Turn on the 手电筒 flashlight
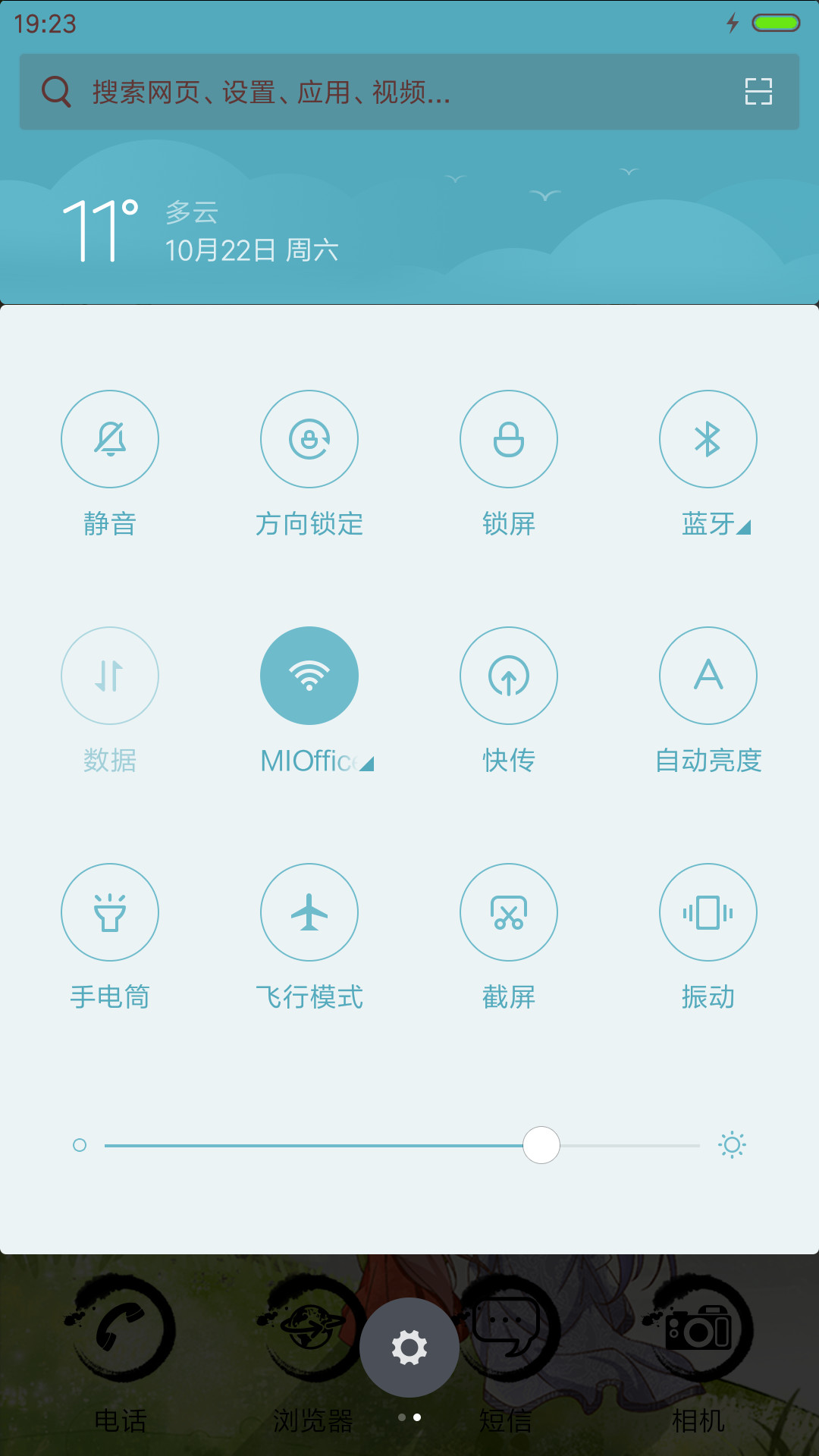Screen dimensions: 819x1456 110,912
